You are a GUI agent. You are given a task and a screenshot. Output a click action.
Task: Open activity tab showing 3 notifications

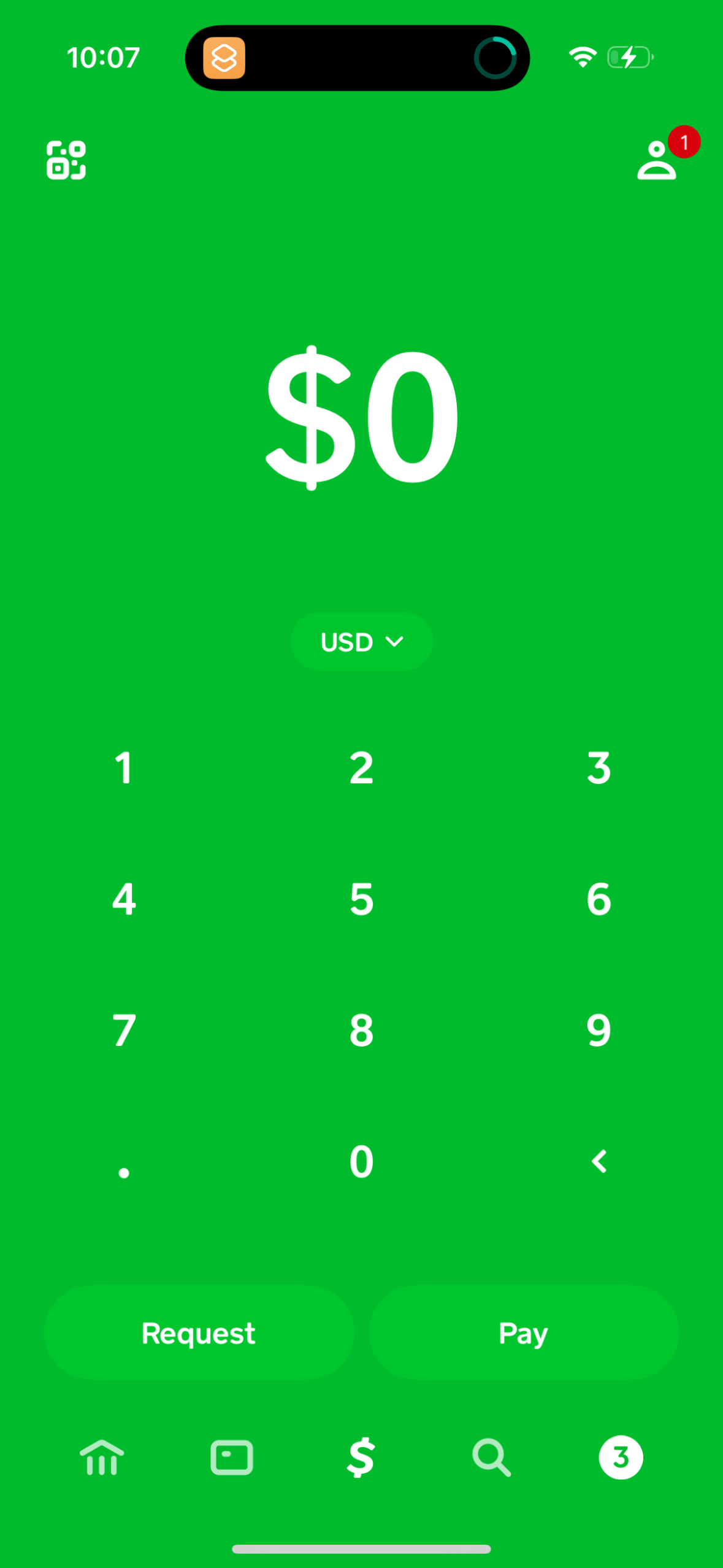click(x=620, y=1458)
